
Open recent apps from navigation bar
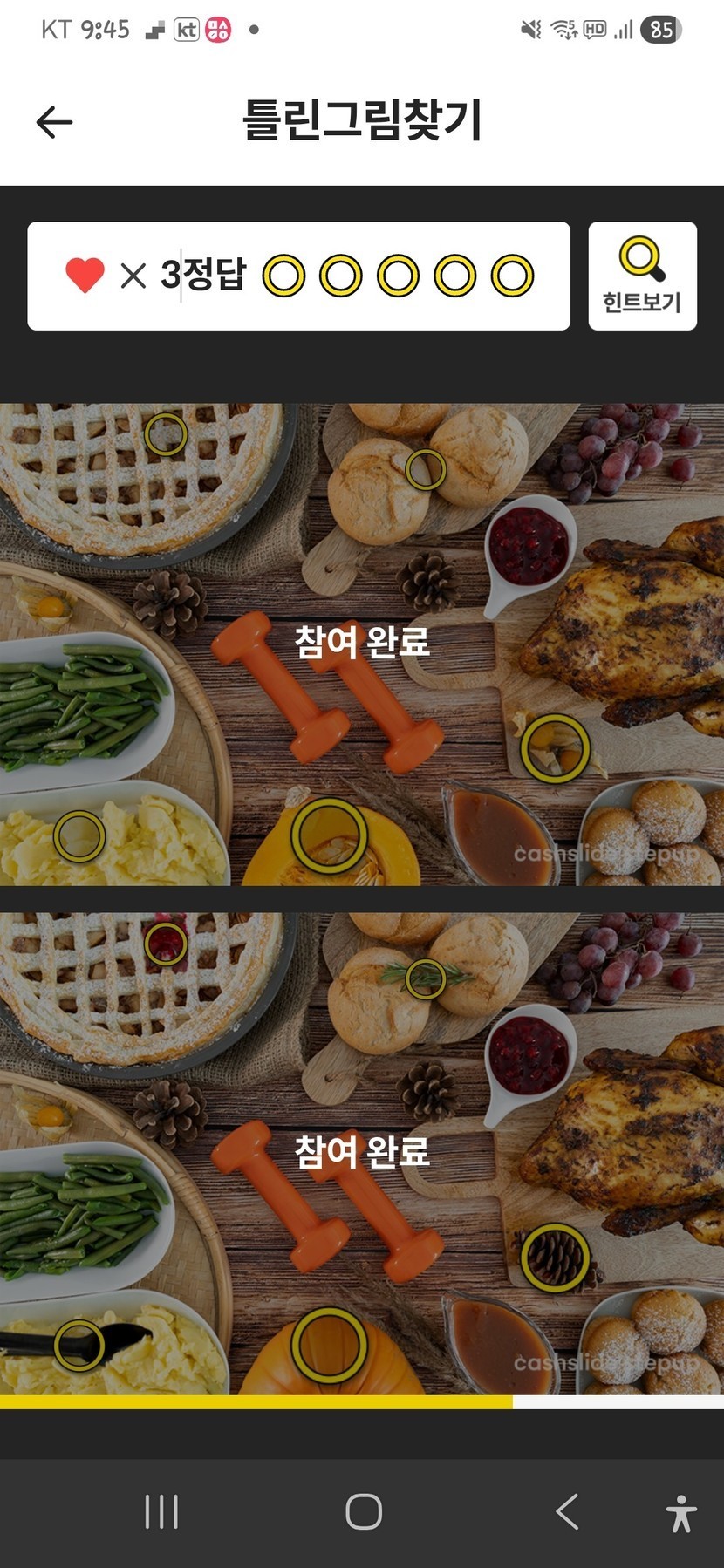click(161, 1511)
